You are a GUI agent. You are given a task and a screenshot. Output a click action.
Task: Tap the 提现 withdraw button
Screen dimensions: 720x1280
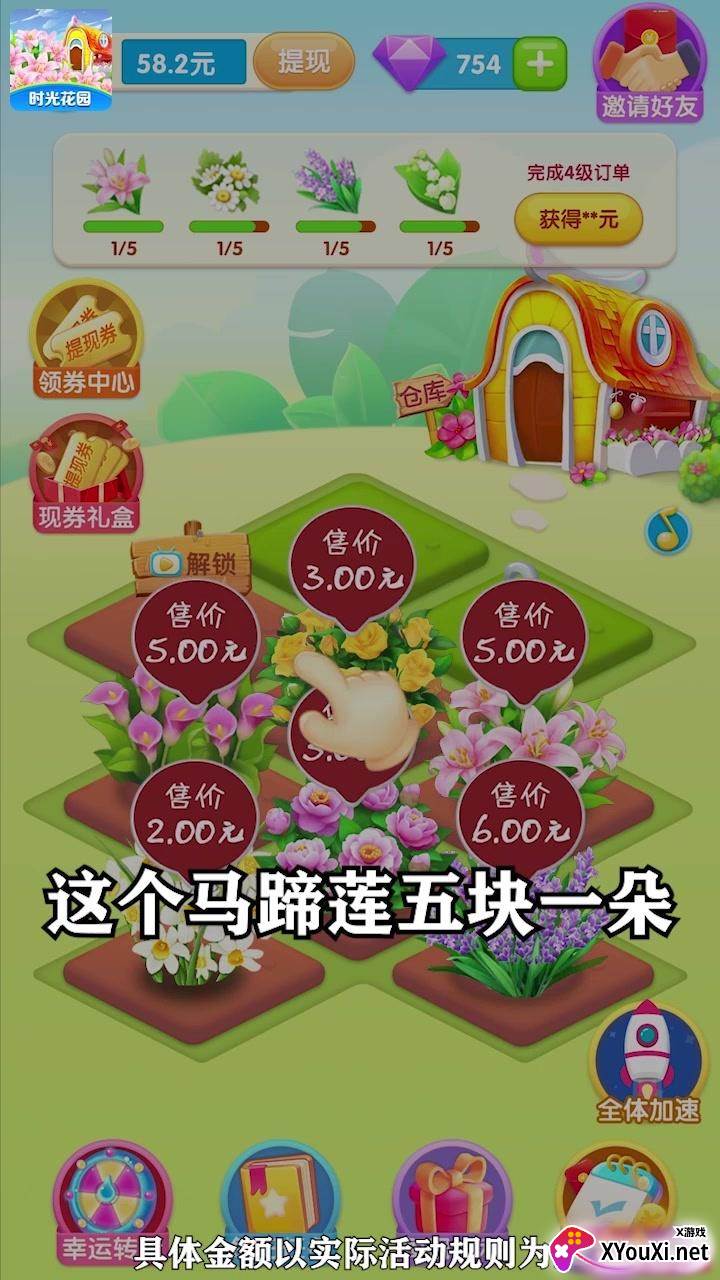tap(304, 61)
